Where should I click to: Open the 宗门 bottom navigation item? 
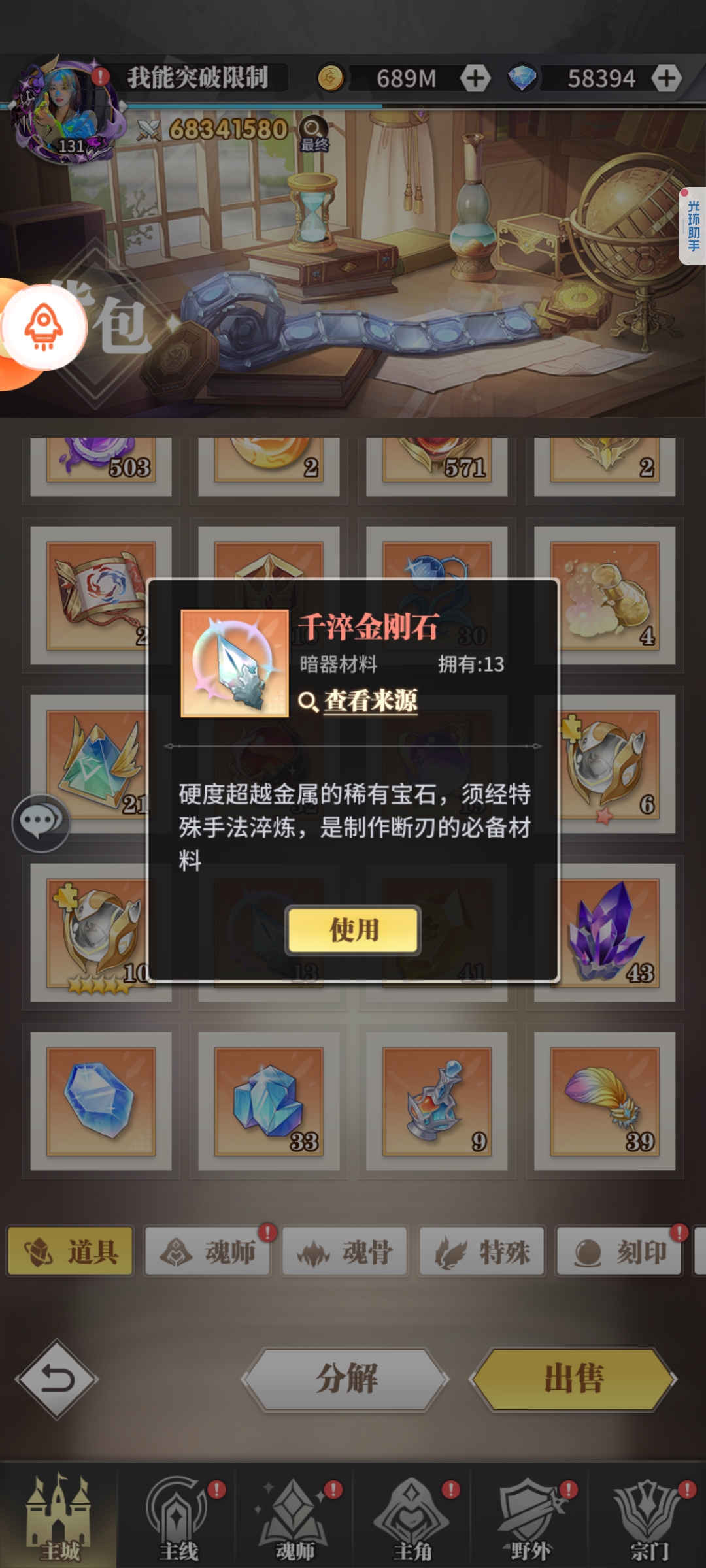[648, 1519]
